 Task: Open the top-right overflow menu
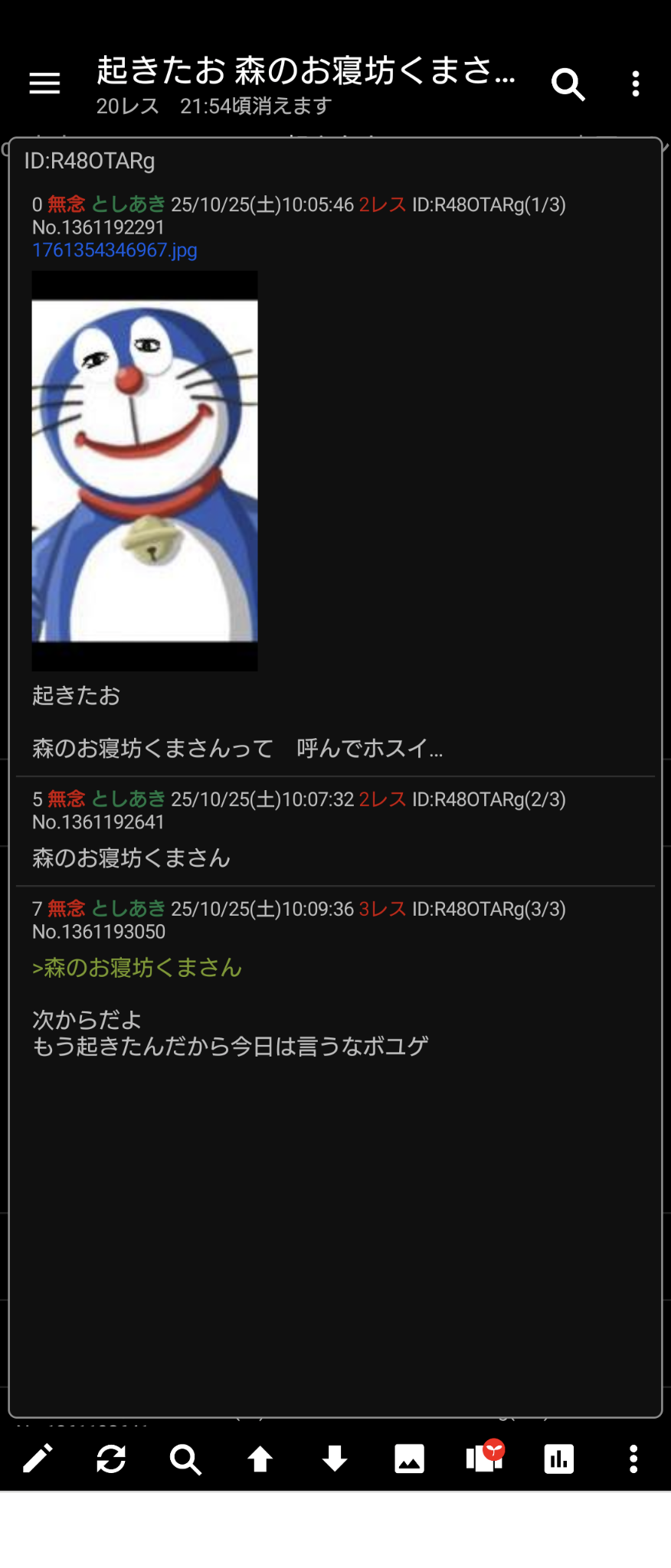pyautogui.click(x=635, y=83)
